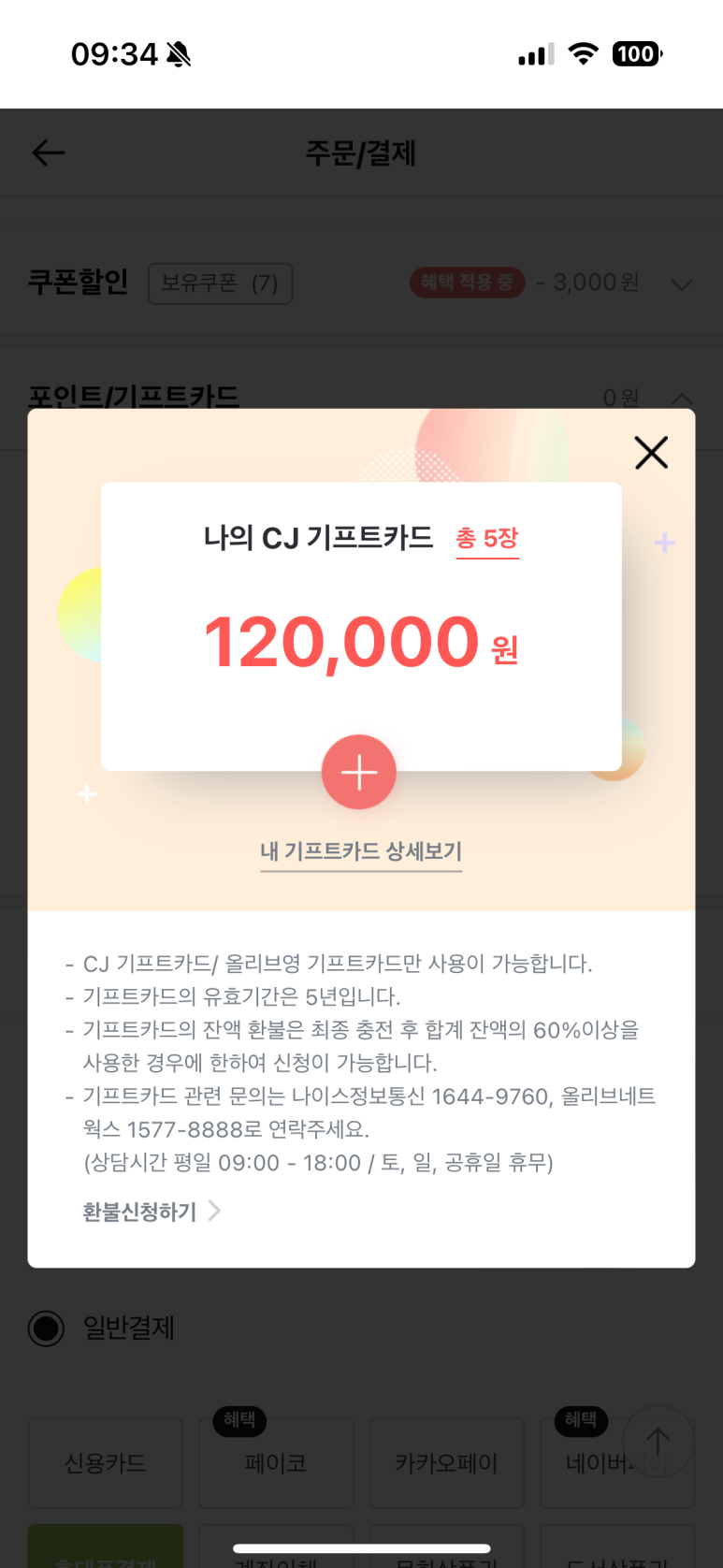Close the CJ gift card popup
The image size is (723, 1568).
pyautogui.click(x=651, y=453)
